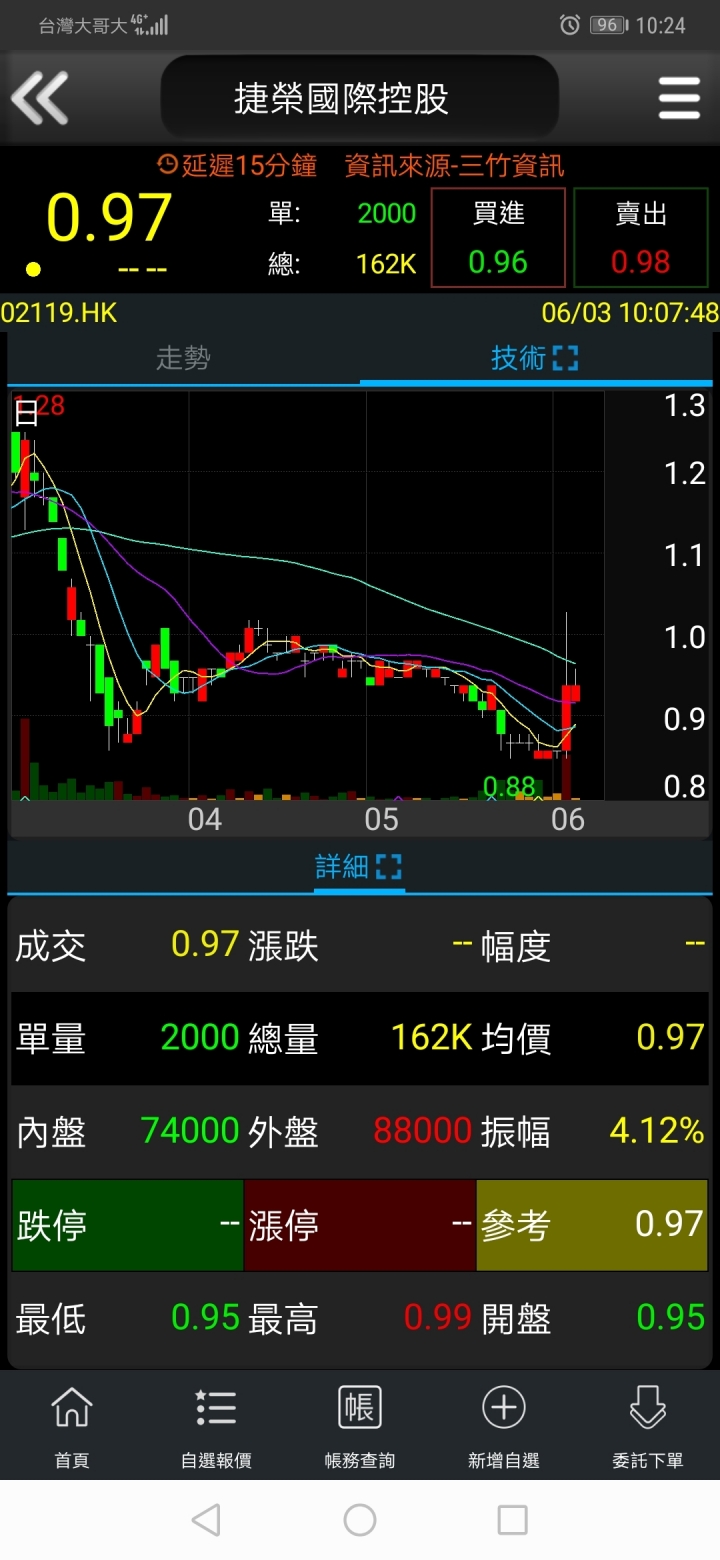Tap the 捷榮國際控股 stock title
This screenshot has width=720, height=1560.
pyautogui.click(x=342, y=99)
